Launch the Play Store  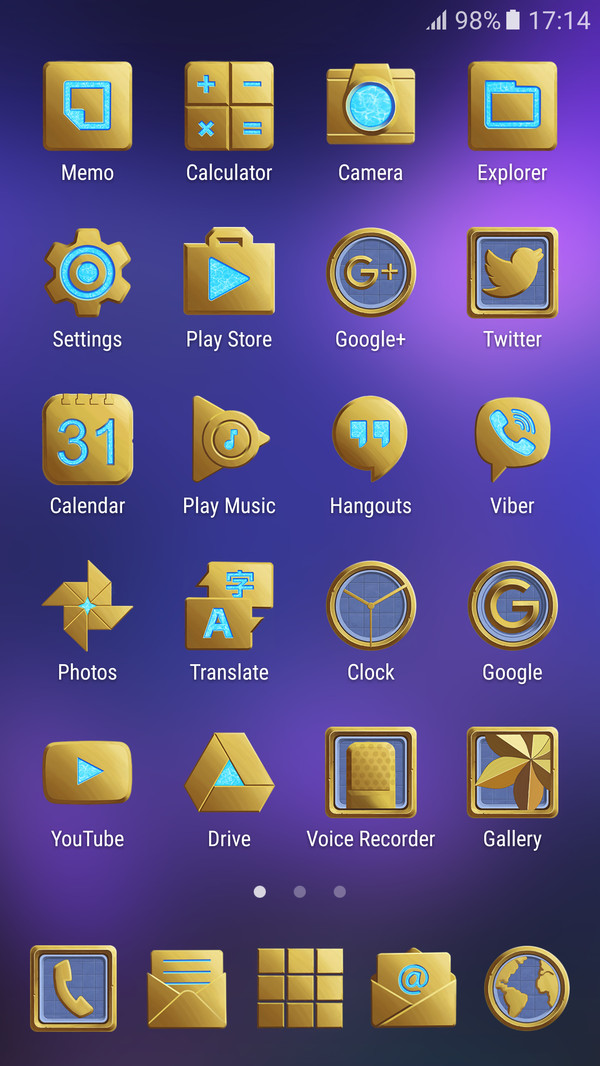229,273
